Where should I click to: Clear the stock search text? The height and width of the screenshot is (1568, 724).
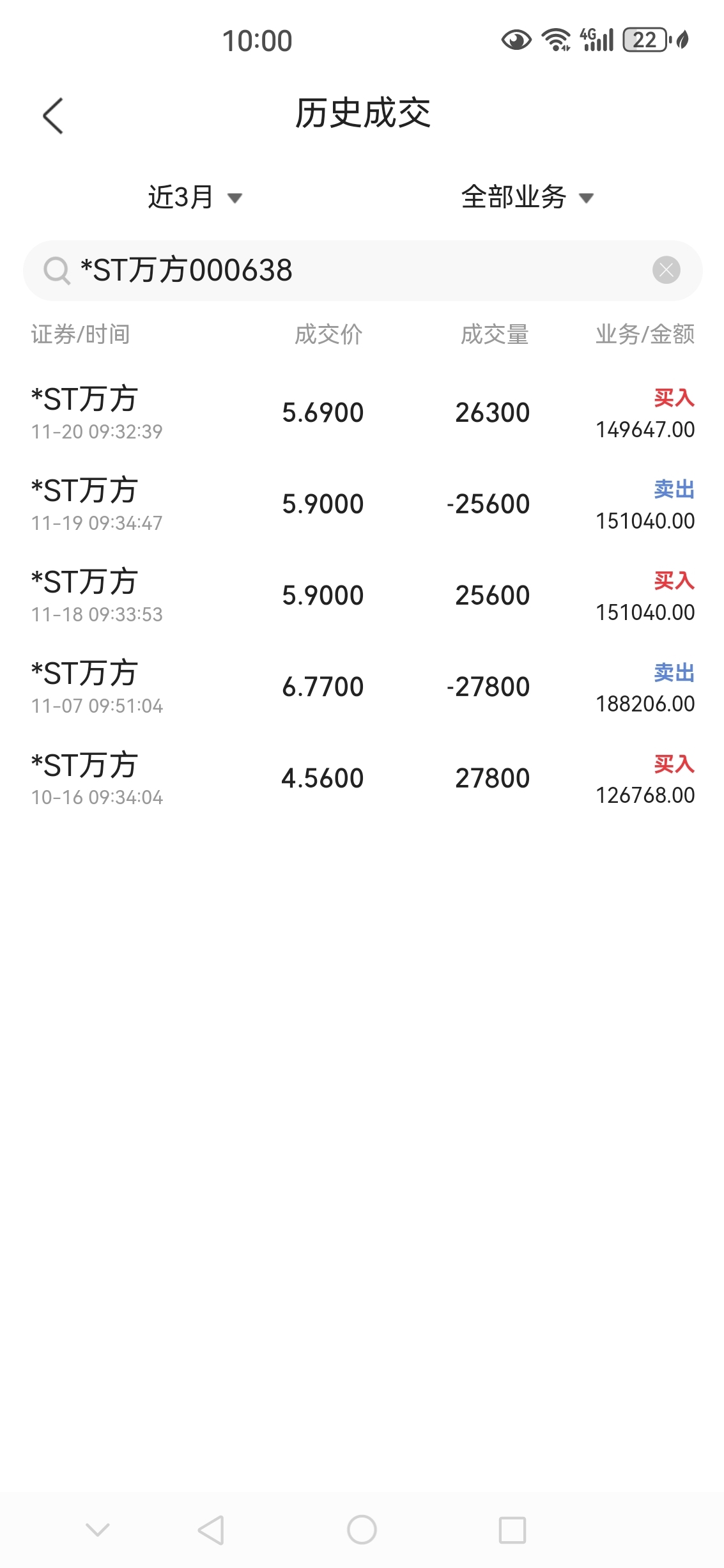666,270
